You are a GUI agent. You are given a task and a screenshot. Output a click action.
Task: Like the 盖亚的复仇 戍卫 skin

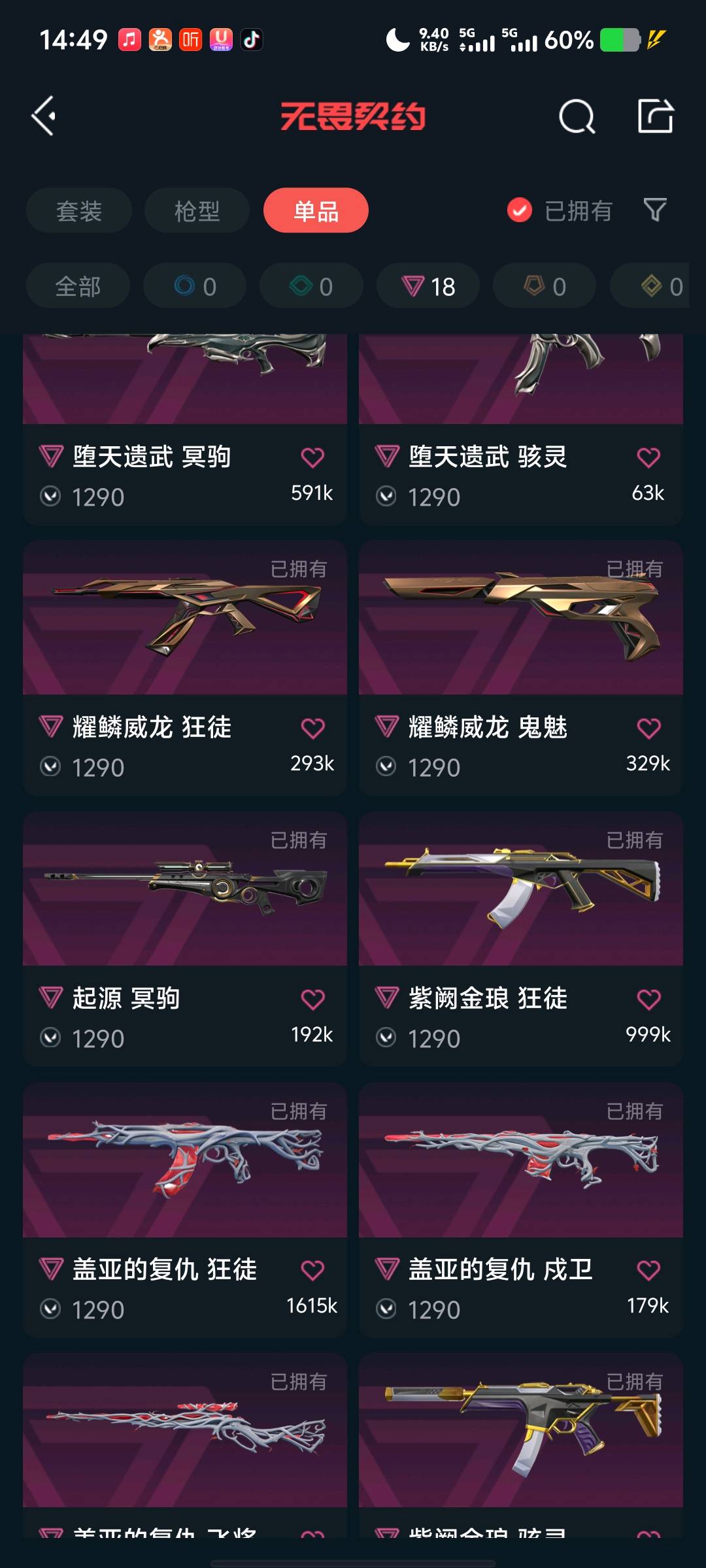coord(648,1271)
